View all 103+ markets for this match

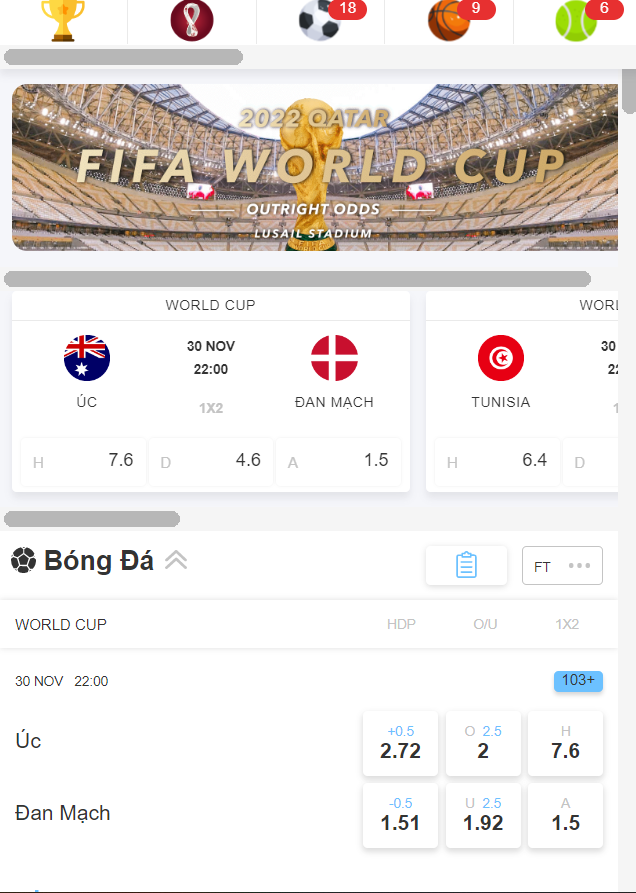[x=578, y=681]
